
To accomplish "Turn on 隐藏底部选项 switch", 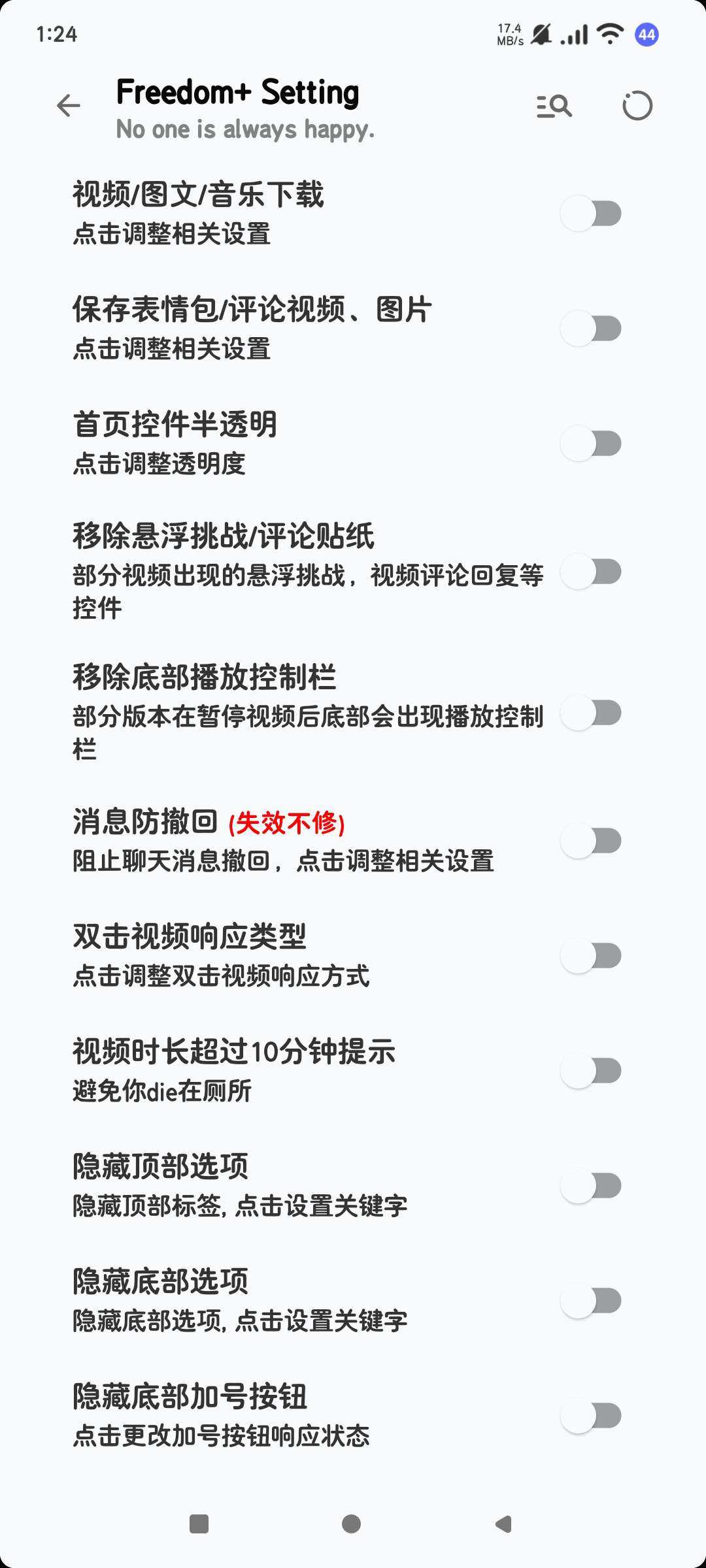I will tap(591, 1301).
